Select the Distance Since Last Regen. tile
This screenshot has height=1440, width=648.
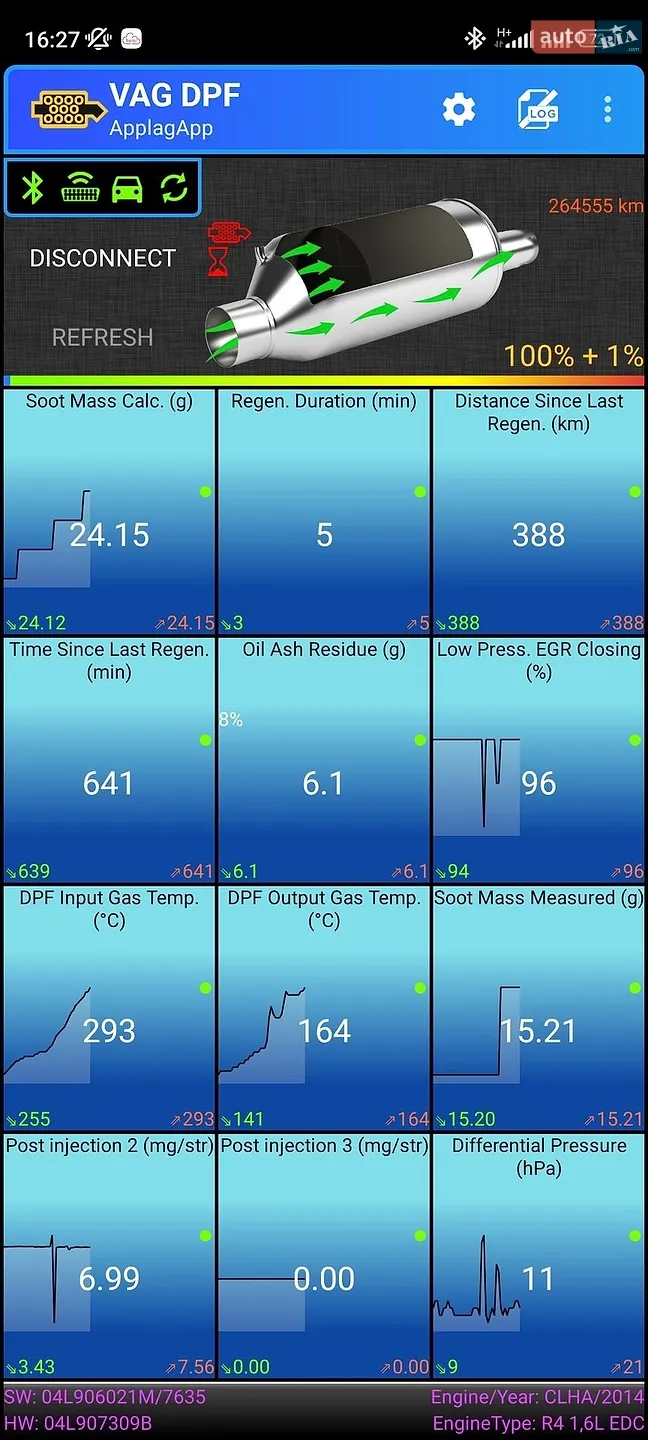tap(539, 511)
